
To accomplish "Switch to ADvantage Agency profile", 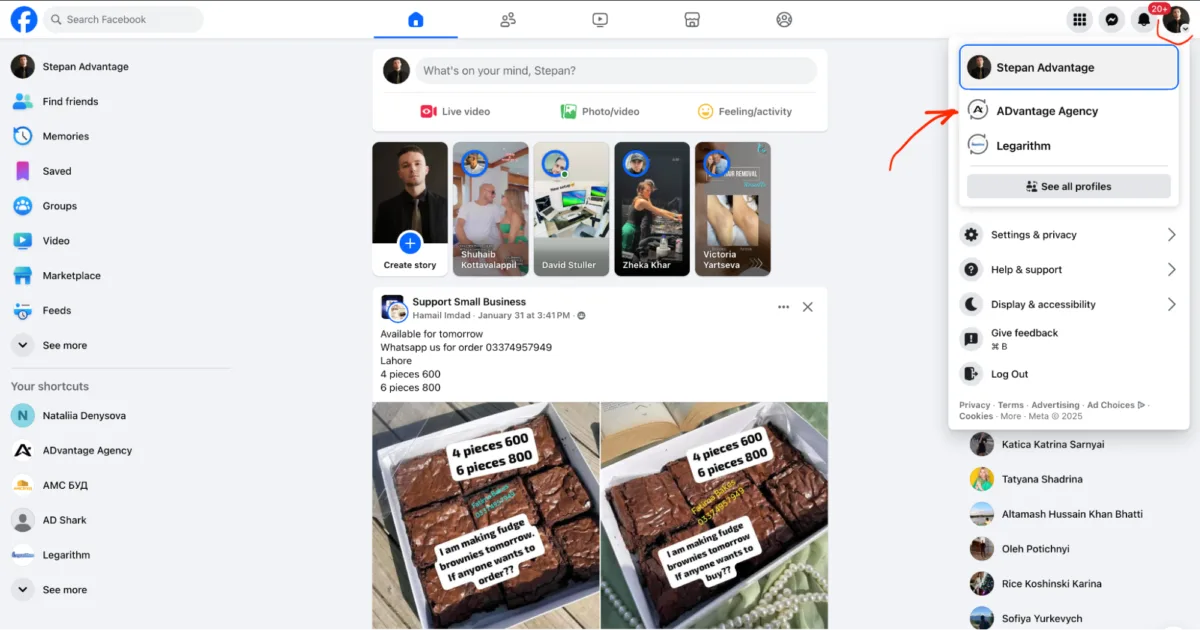I will pyautogui.click(x=1046, y=111).
